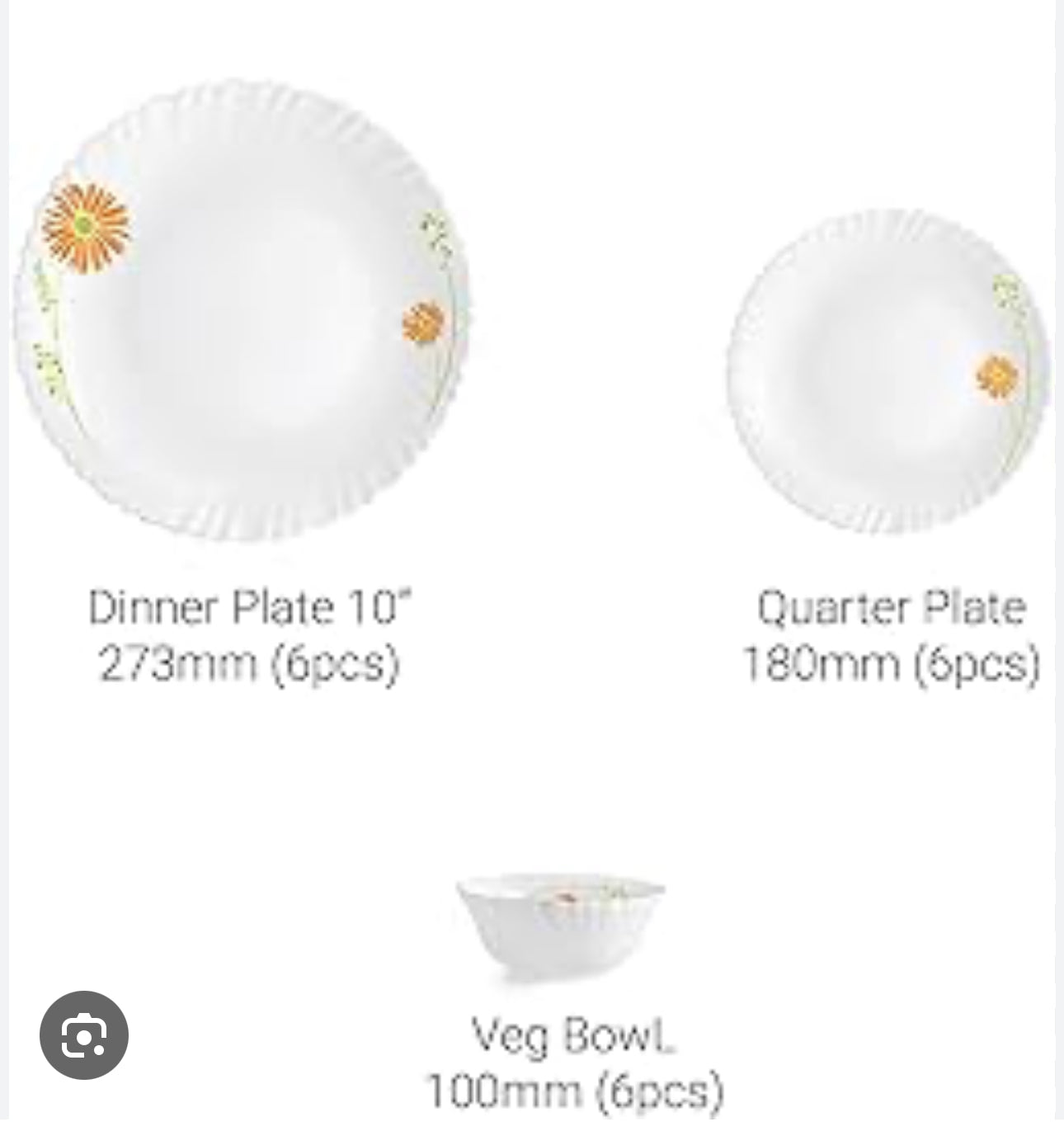The image size is (1064, 1131).
Task: Select the 180mm (6pcs) description
Action: point(889,660)
